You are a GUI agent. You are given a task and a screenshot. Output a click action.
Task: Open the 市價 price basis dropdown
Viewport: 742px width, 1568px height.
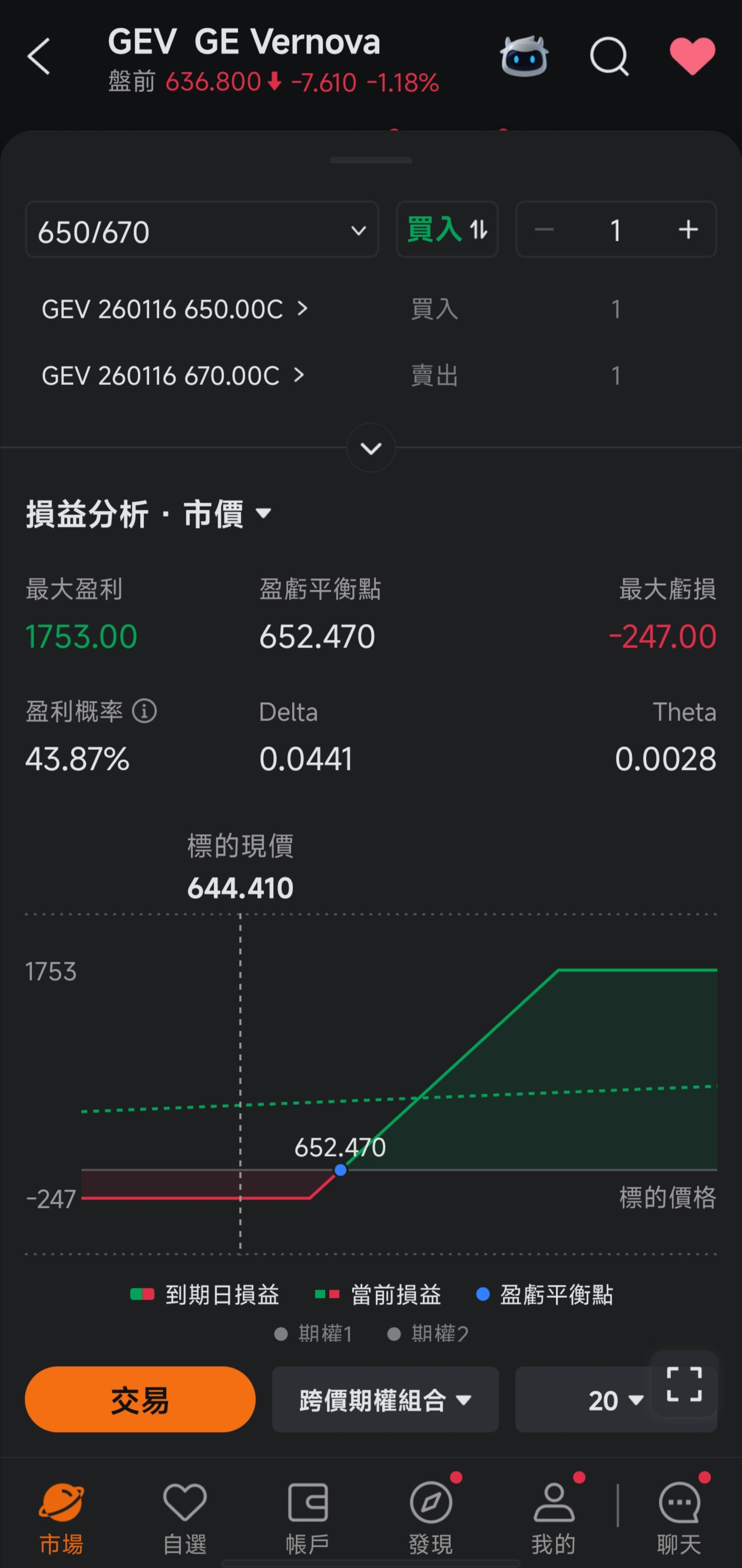264,514
